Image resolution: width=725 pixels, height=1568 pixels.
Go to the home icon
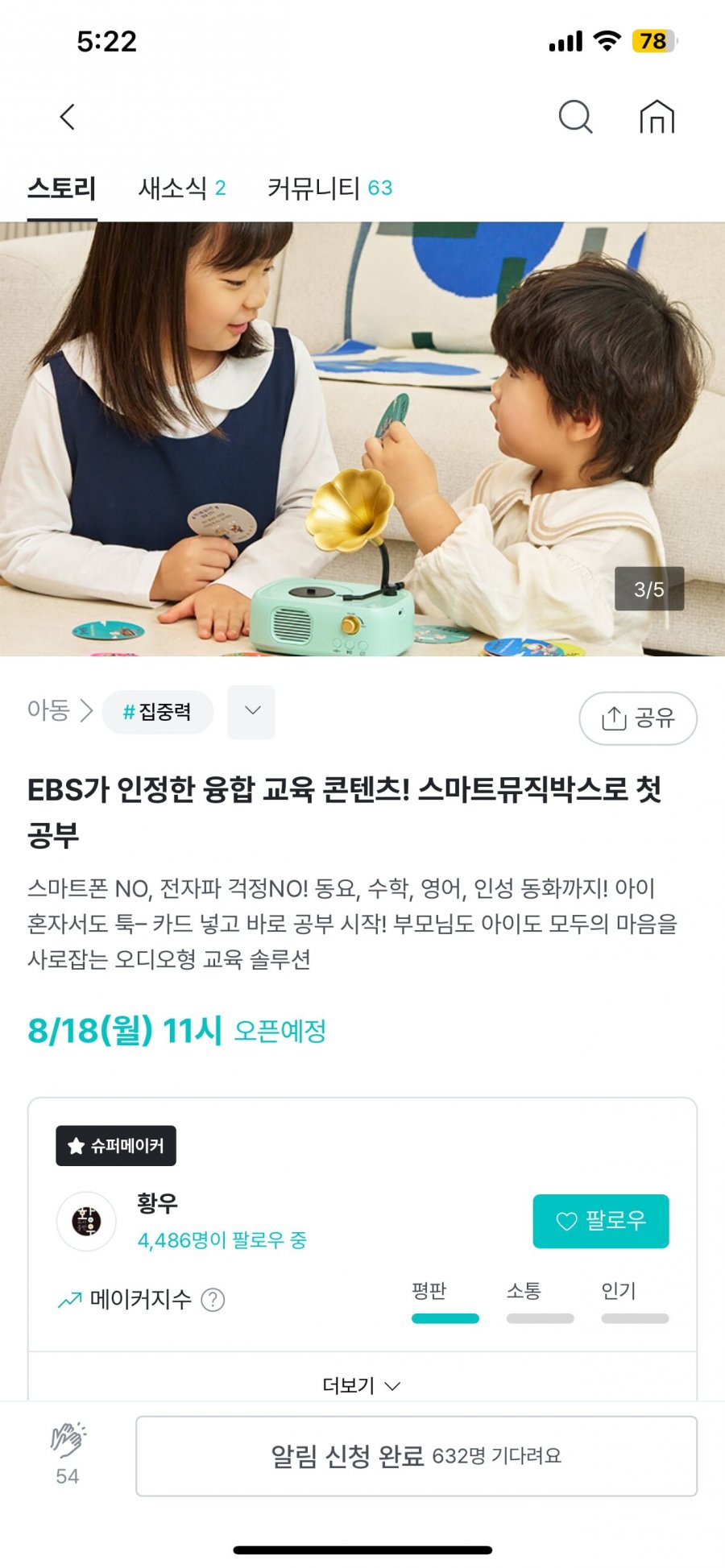[657, 118]
